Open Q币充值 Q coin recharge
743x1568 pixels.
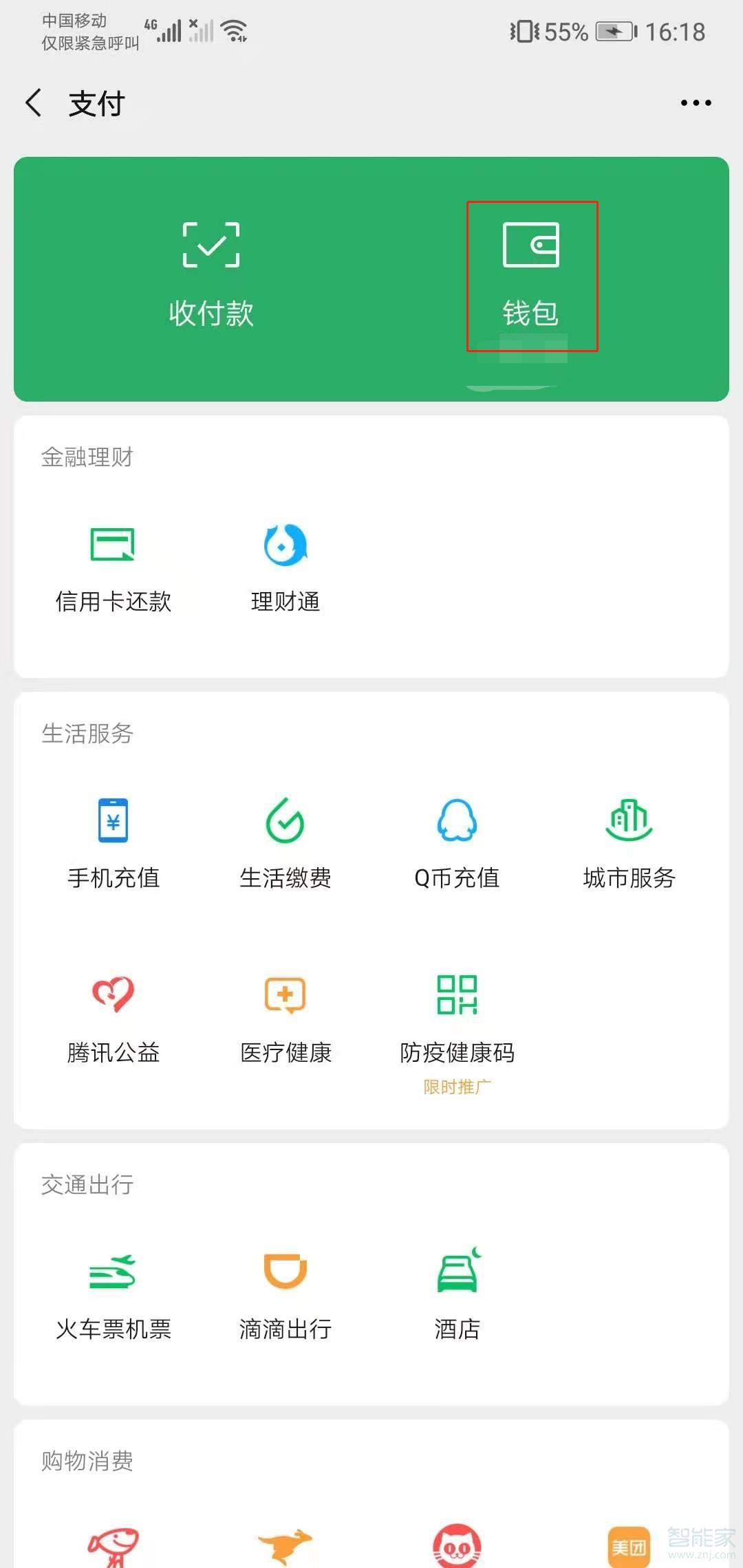[457, 842]
